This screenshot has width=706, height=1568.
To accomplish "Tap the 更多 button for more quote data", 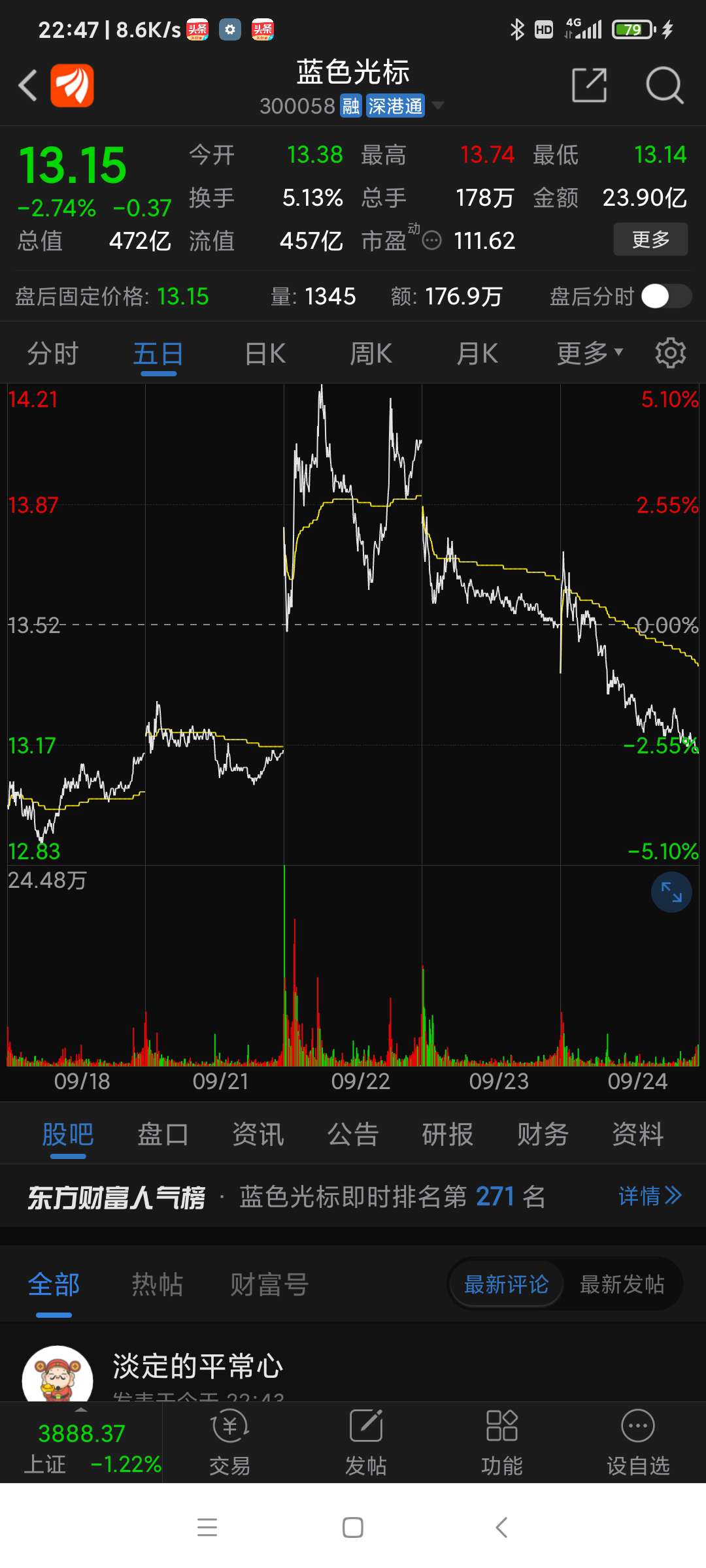I will (650, 239).
